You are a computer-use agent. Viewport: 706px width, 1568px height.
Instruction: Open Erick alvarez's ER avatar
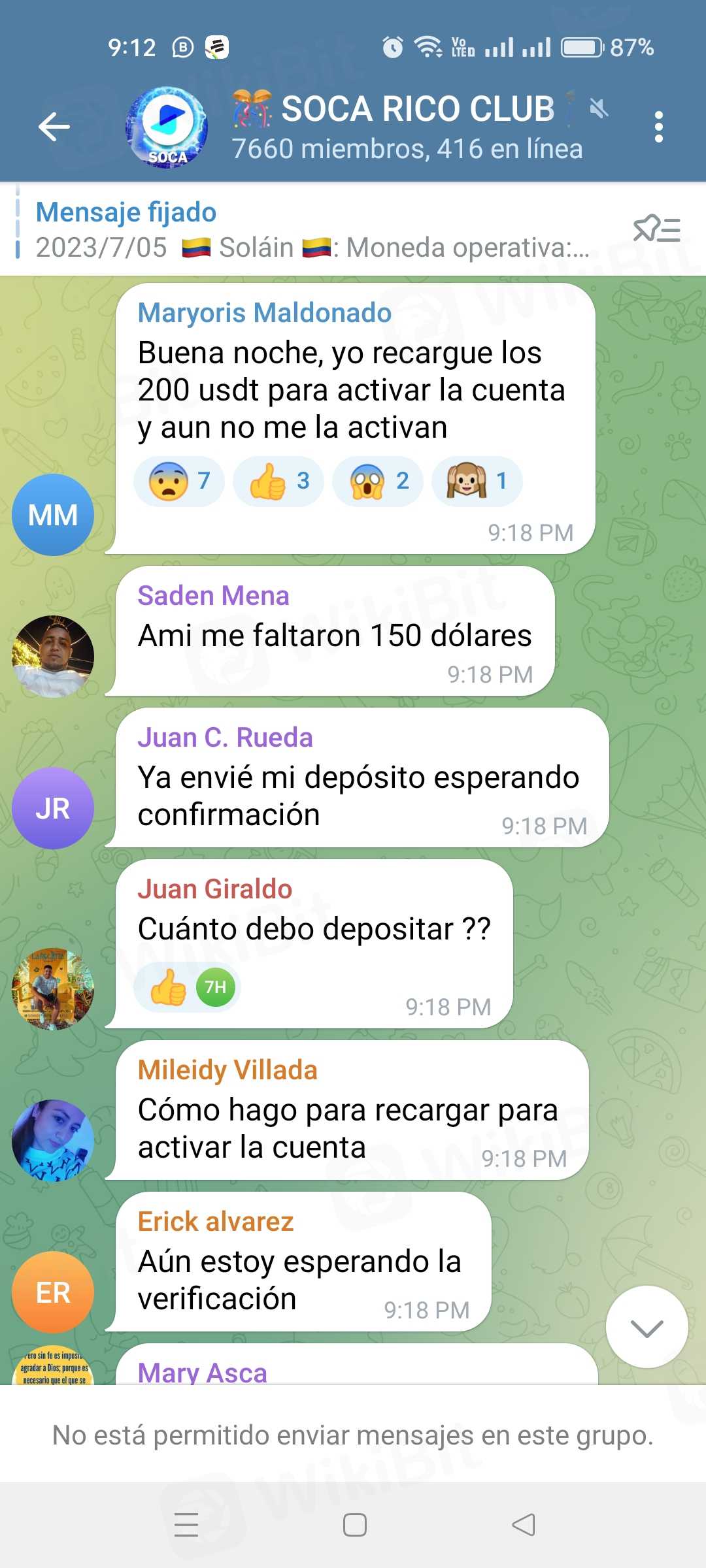click(53, 1292)
